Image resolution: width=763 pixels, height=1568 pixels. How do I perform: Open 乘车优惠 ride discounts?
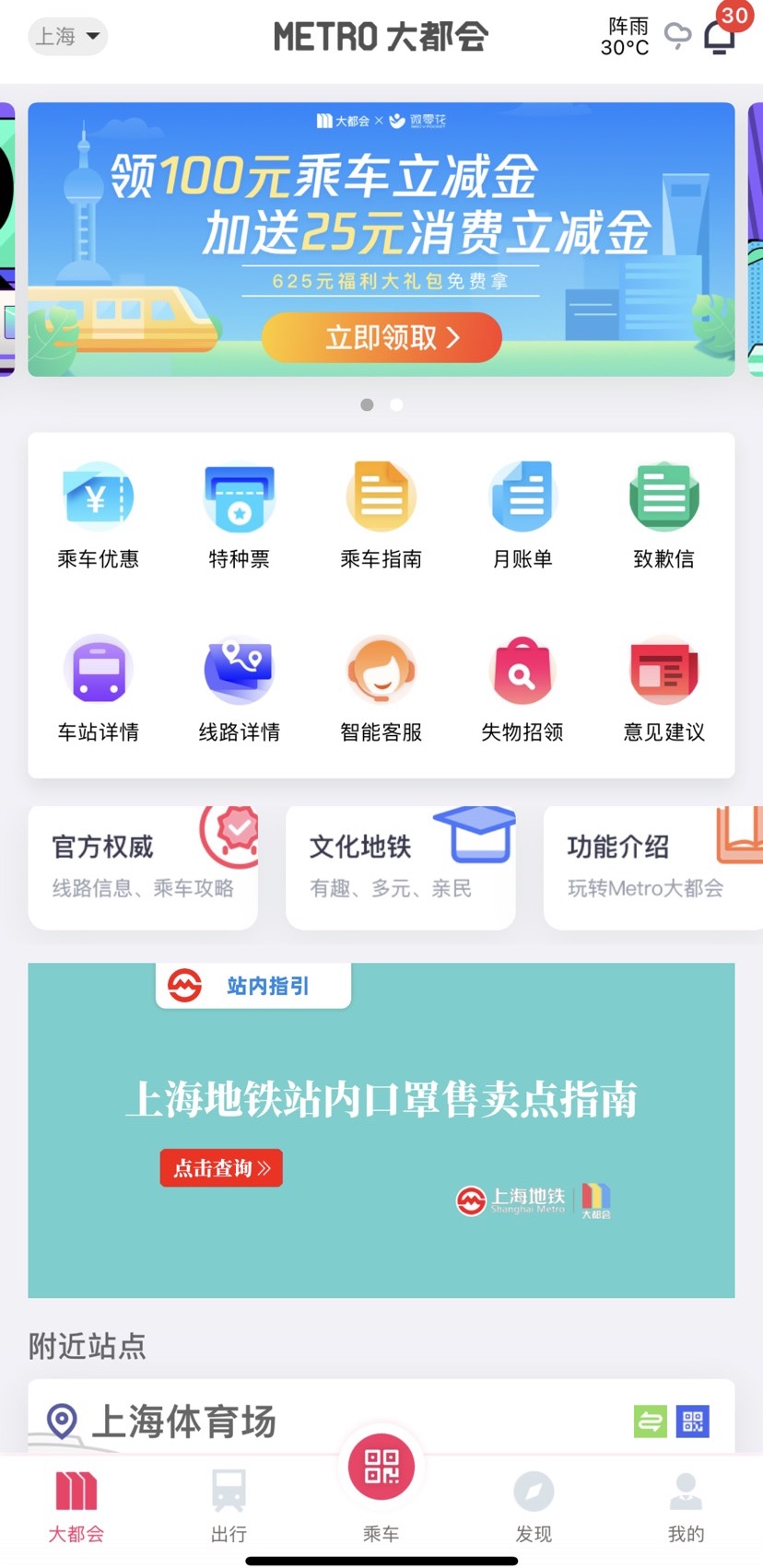99,516
